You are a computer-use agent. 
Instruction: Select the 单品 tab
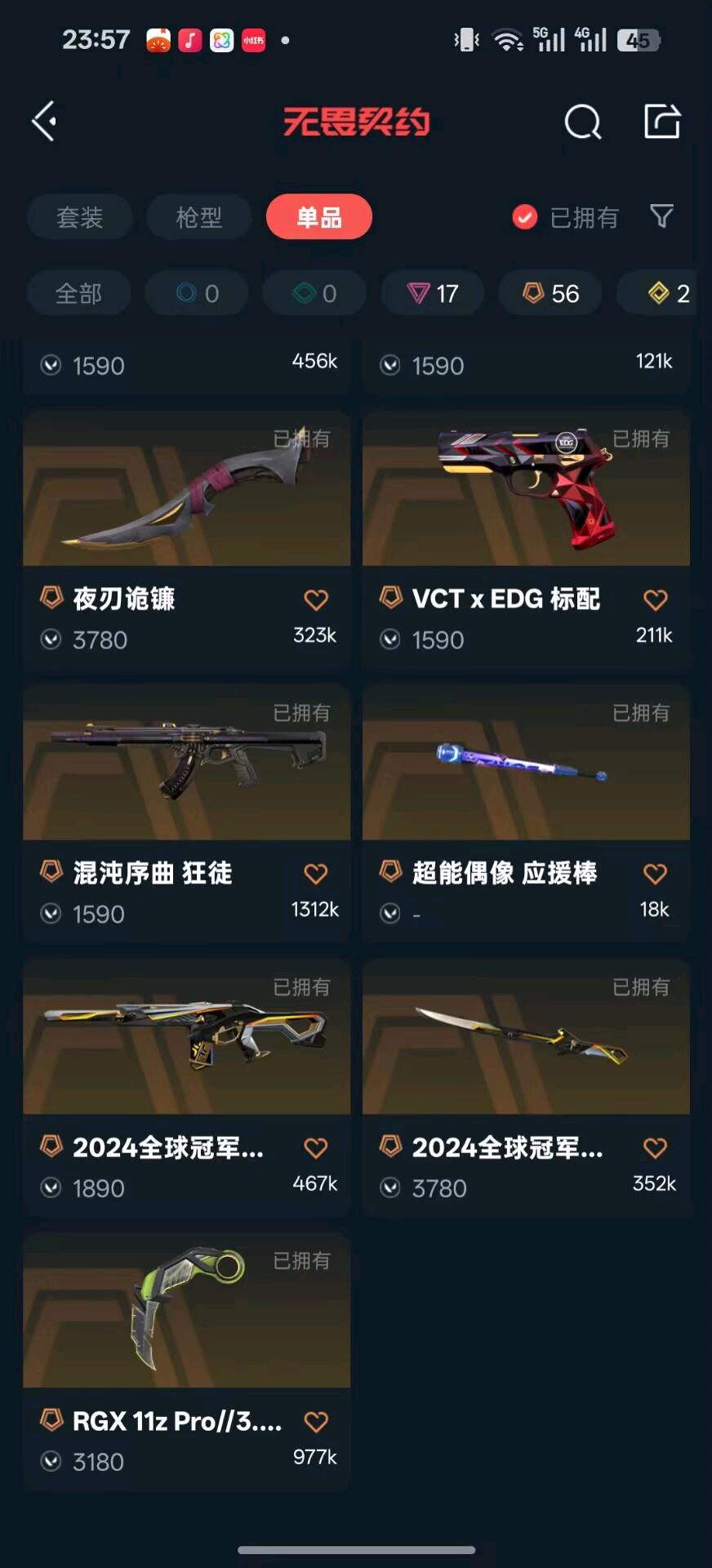tap(318, 217)
